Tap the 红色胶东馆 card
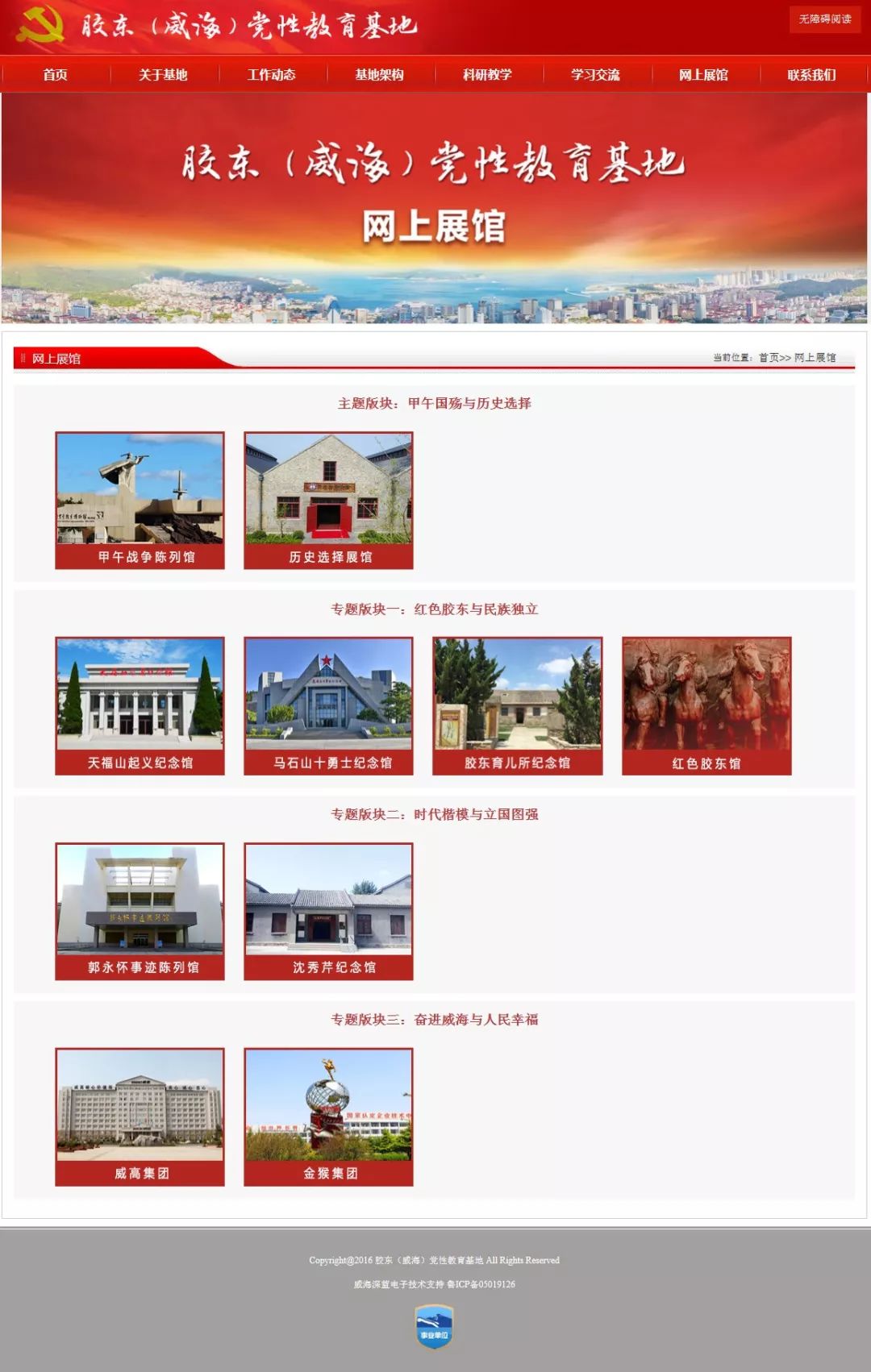The height and width of the screenshot is (1372, 871). pyautogui.click(x=706, y=705)
